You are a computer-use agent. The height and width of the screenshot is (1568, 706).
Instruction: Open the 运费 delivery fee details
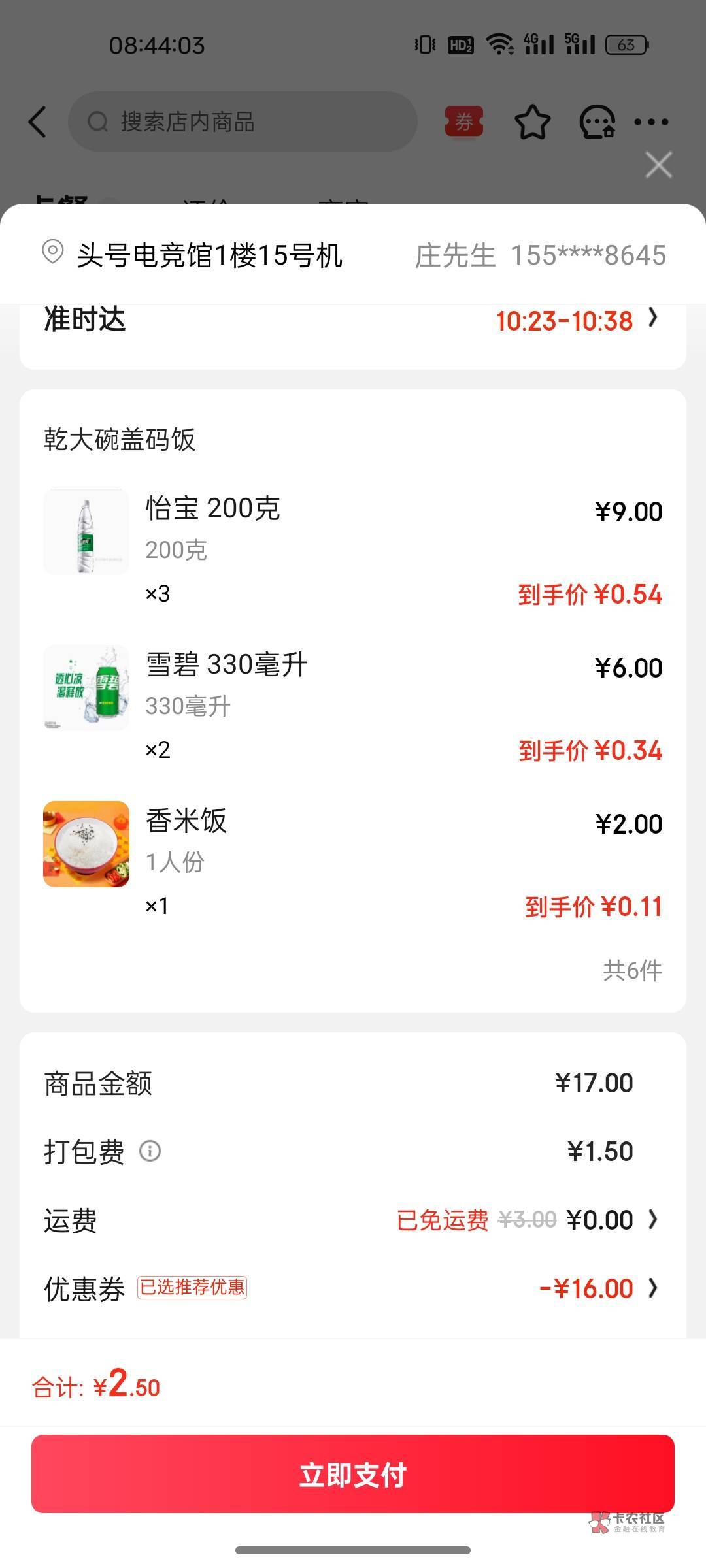[x=353, y=1220]
